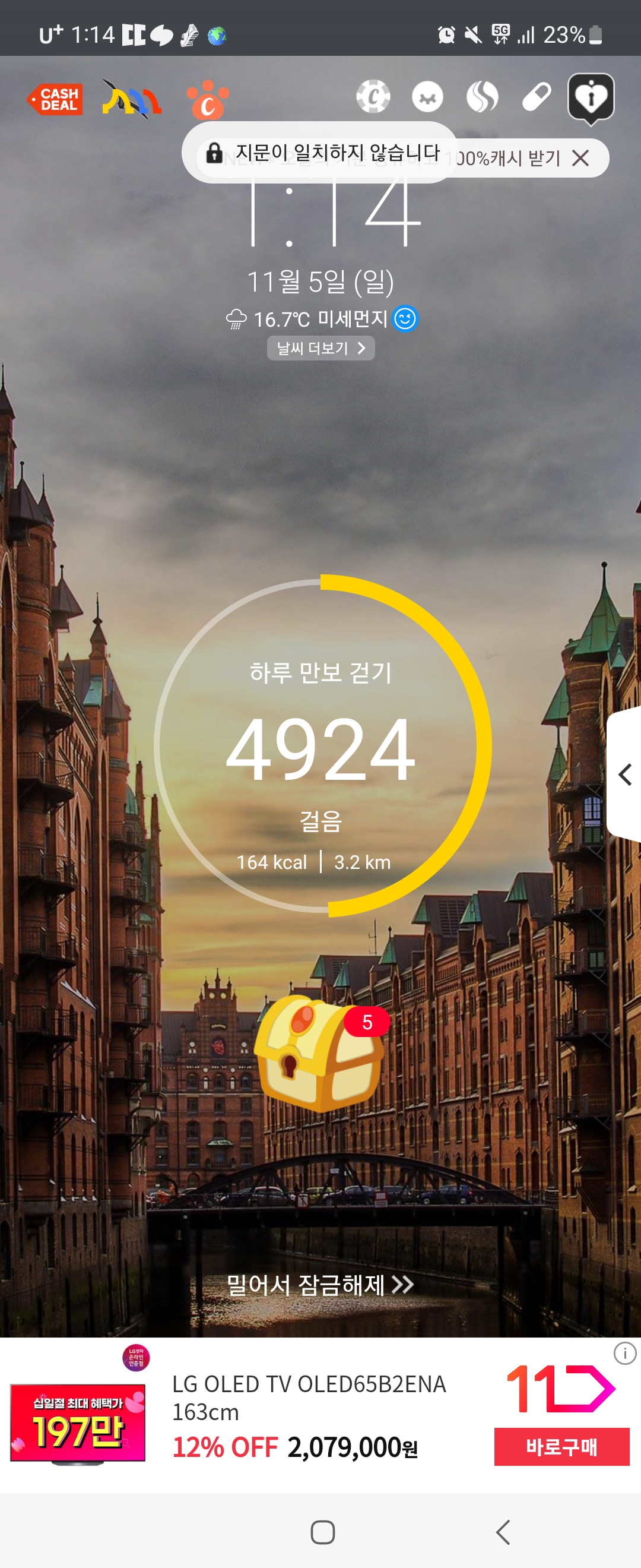Tap the system back button
Viewport: 641px width, 1568px height.
(x=503, y=1532)
